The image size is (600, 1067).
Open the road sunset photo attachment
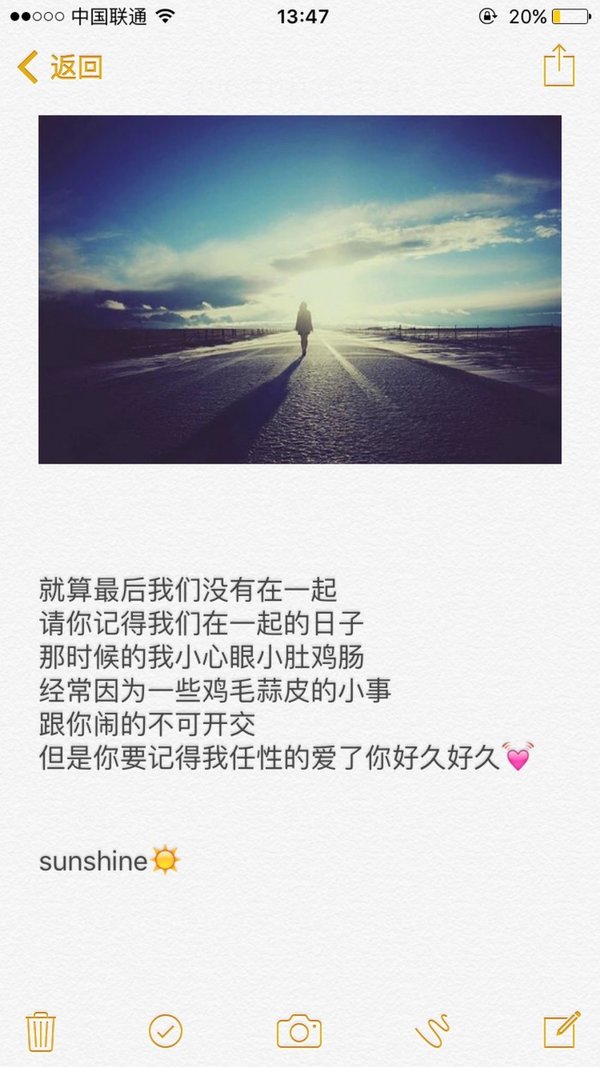[x=300, y=289]
